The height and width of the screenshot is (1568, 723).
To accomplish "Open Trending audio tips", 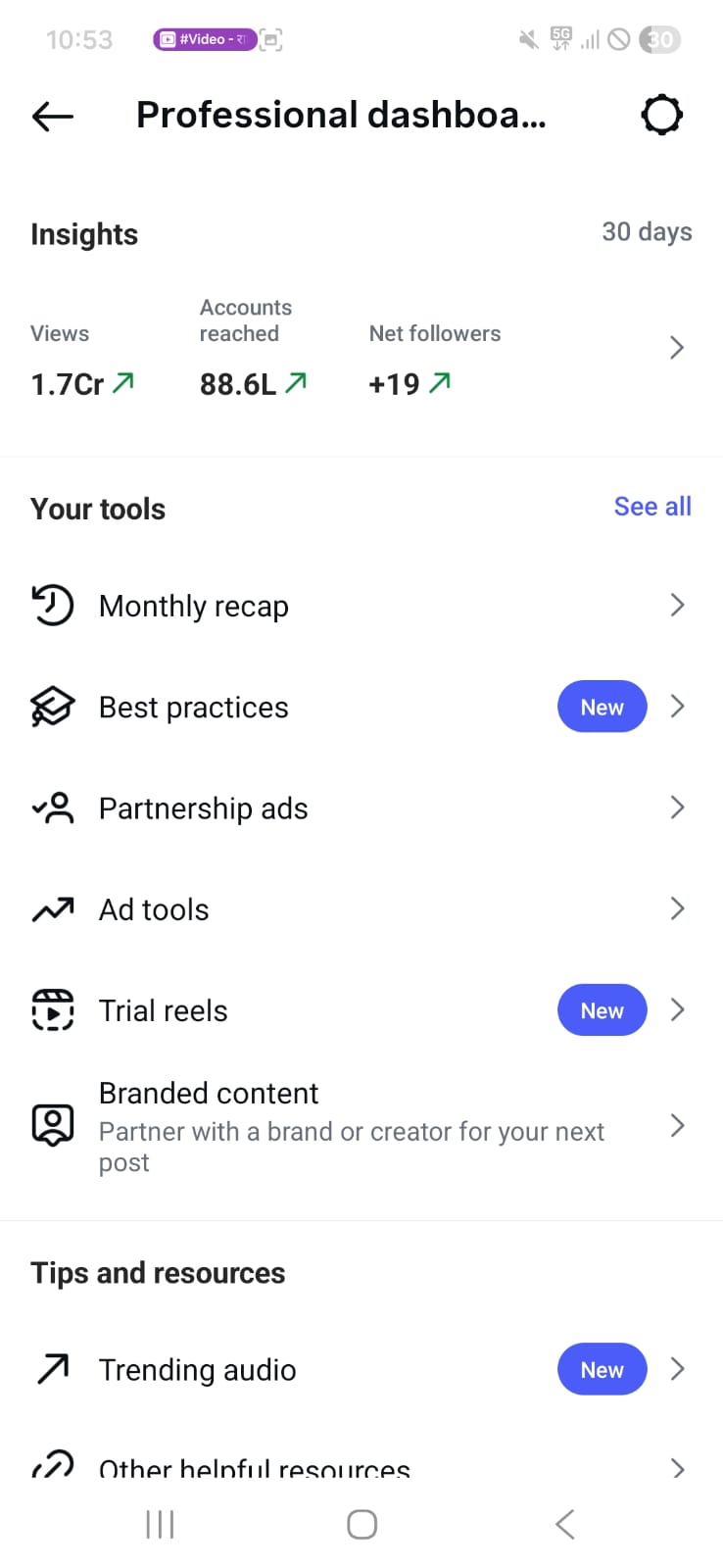I will pos(198,1369).
